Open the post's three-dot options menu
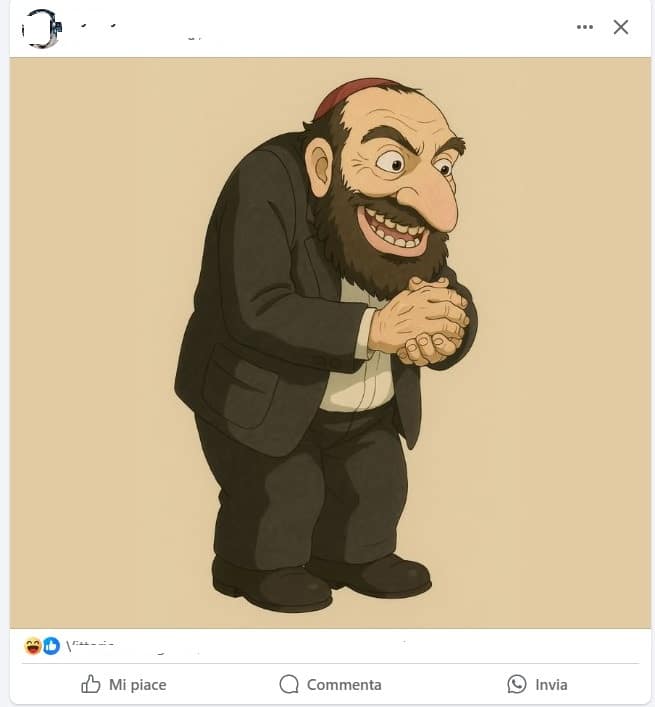 585,27
